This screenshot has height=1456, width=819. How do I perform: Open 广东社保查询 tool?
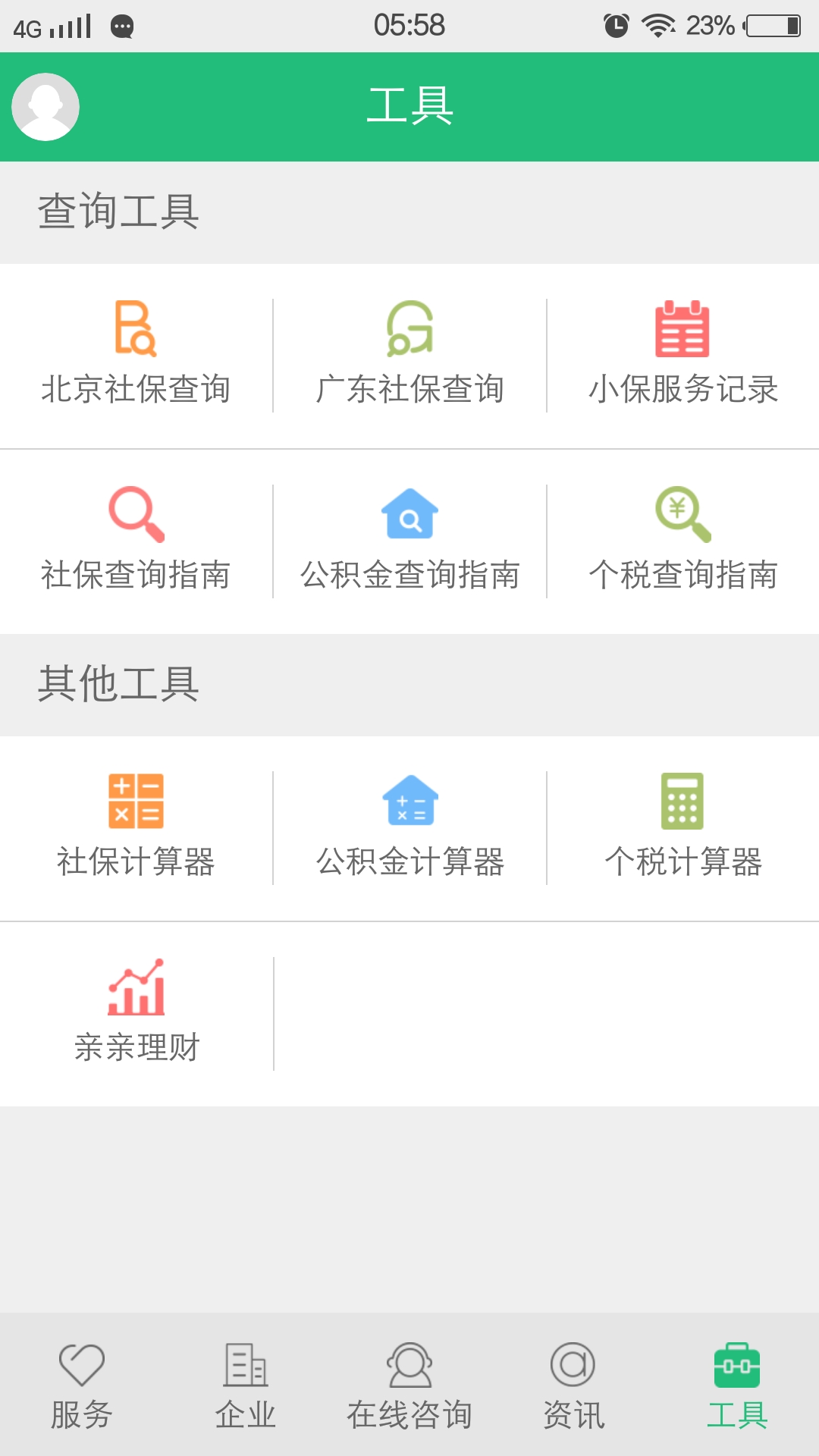[x=409, y=355]
